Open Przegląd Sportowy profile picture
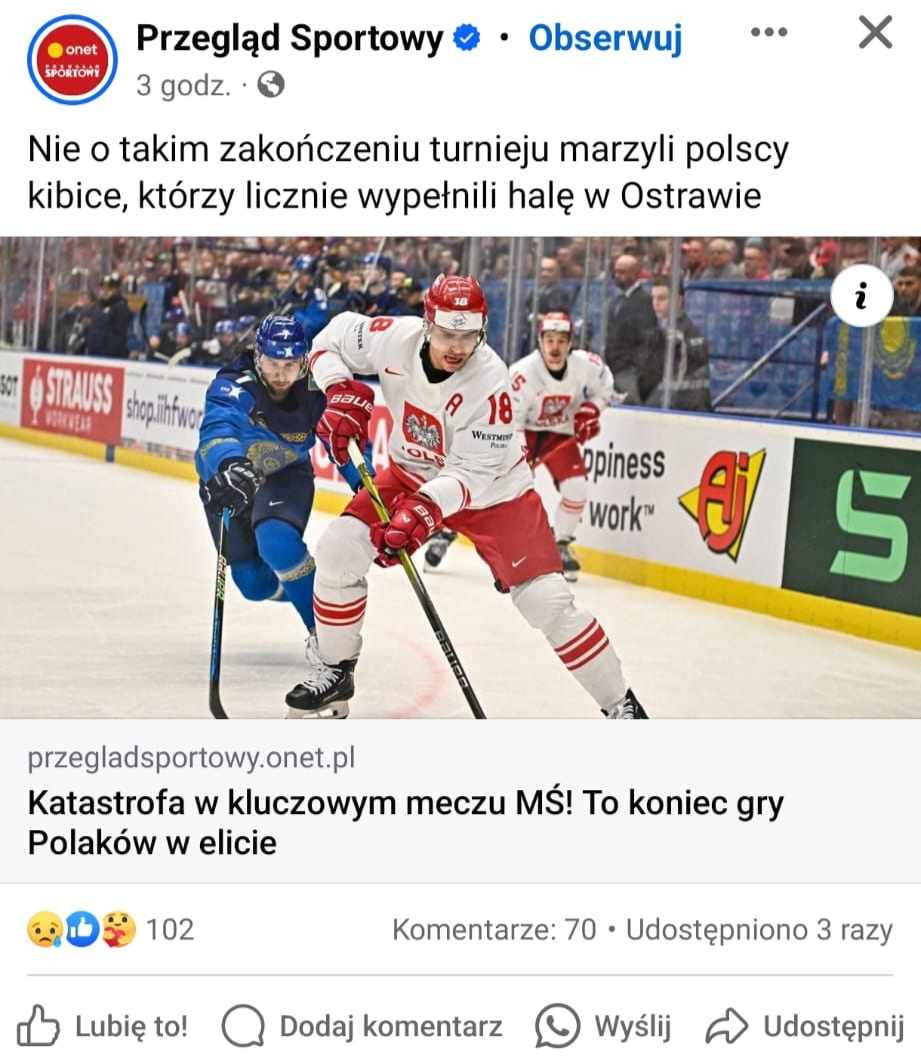921x1064 pixels. pyautogui.click(x=71, y=60)
